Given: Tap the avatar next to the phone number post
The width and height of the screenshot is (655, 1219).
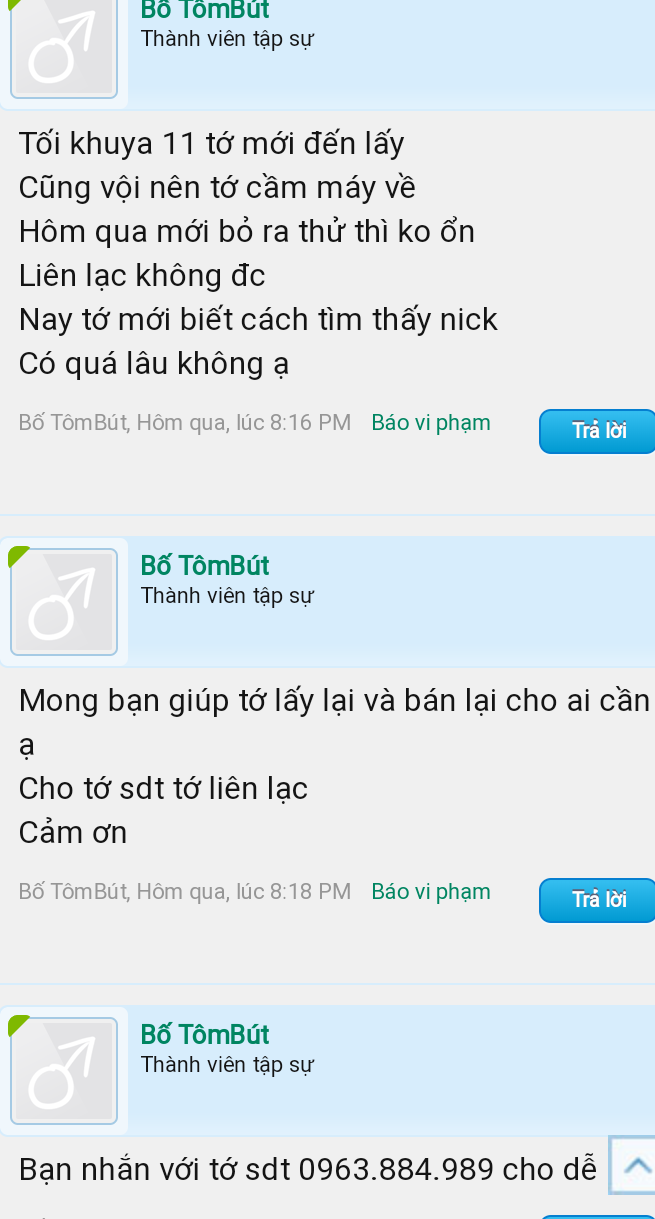Looking at the screenshot, I should coord(64,1071).
